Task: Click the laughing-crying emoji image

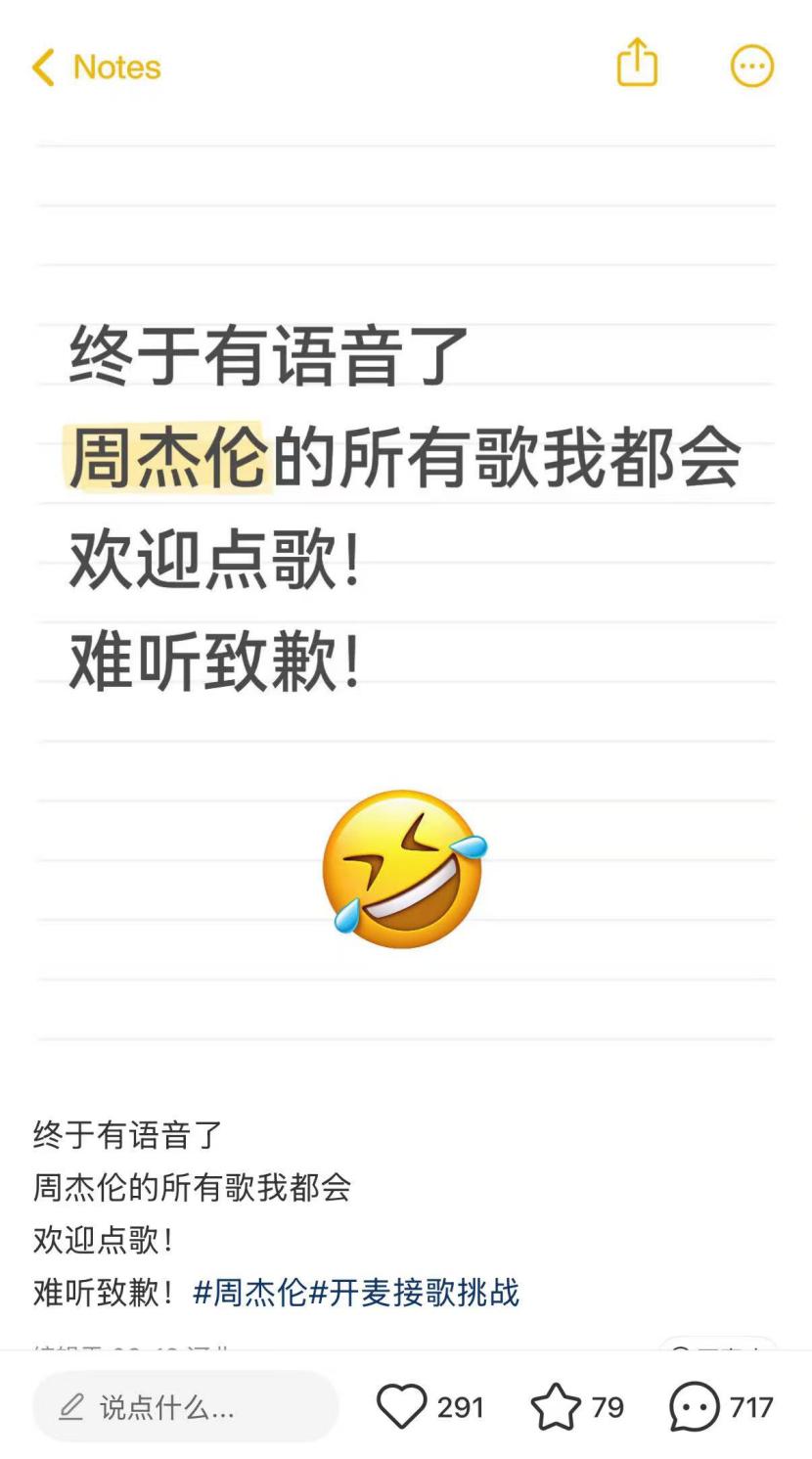Action: (404, 871)
